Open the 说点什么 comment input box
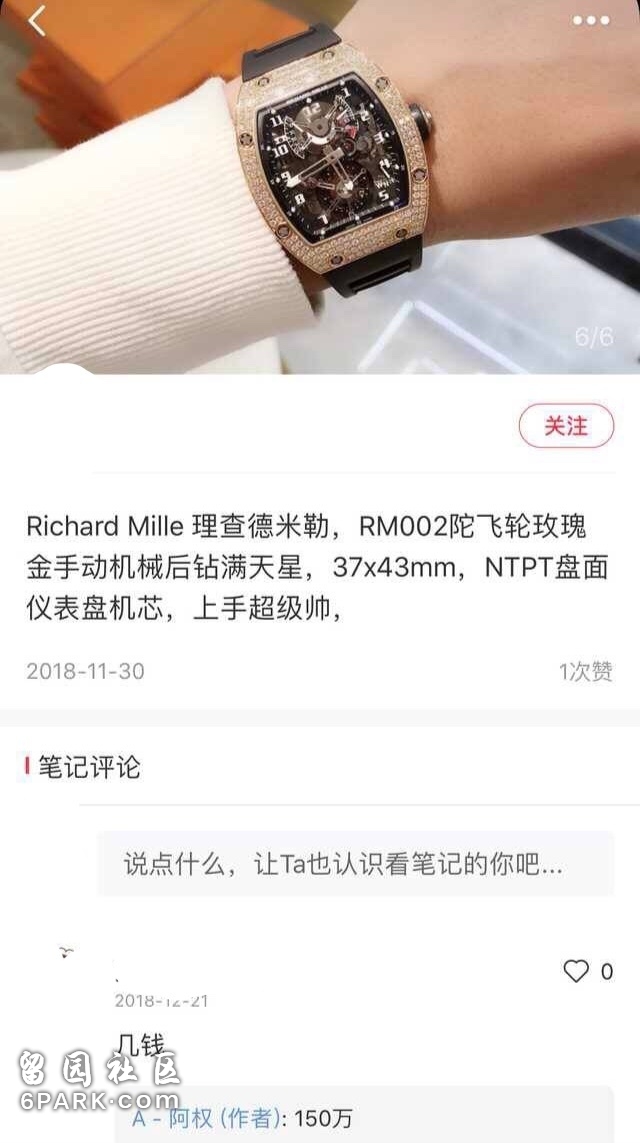The image size is (640, 1143). click(x=356, y=864)
